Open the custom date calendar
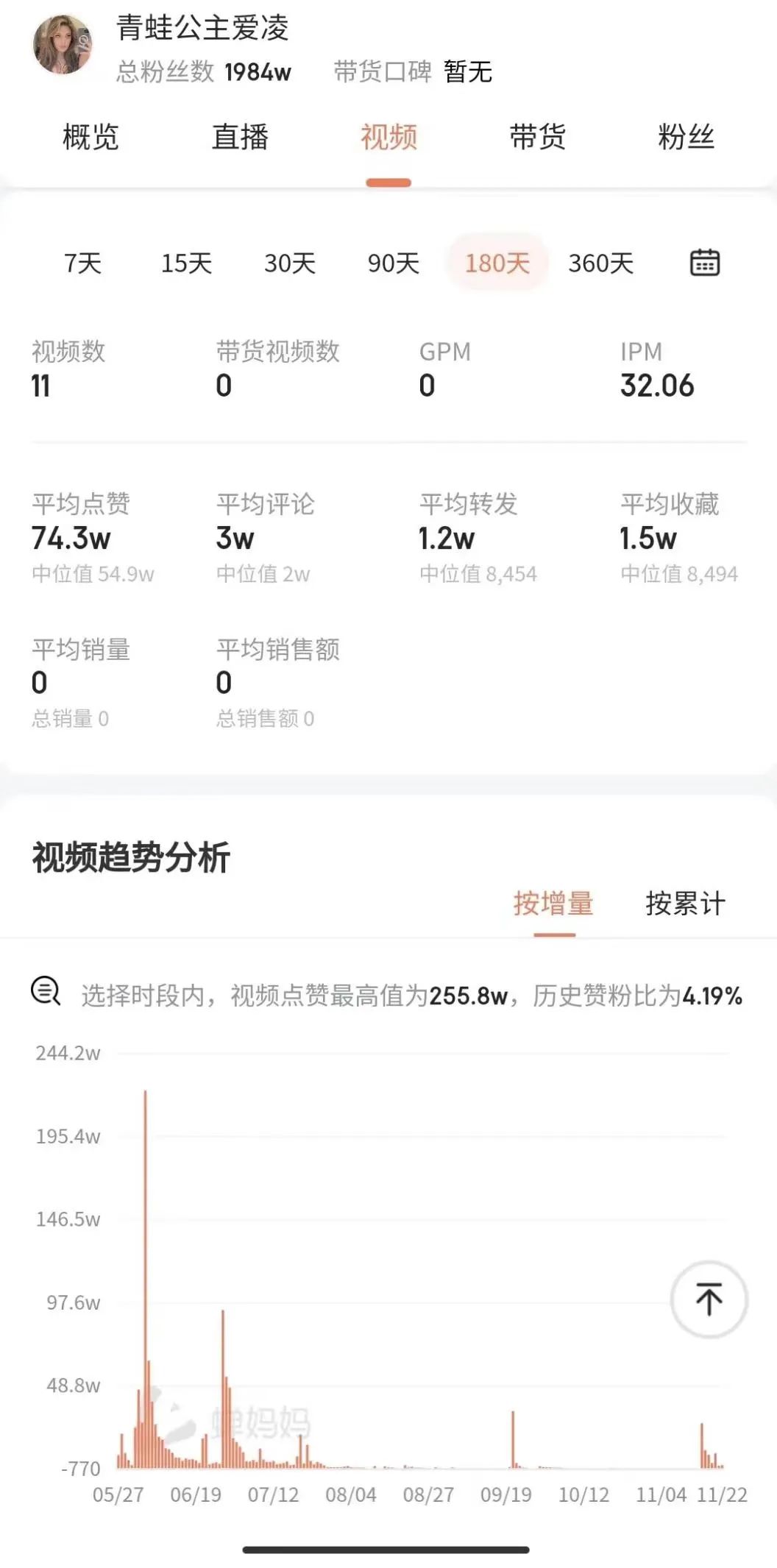Image resolution: width=777 pixels, height=1568 pixels. point(704,263)
